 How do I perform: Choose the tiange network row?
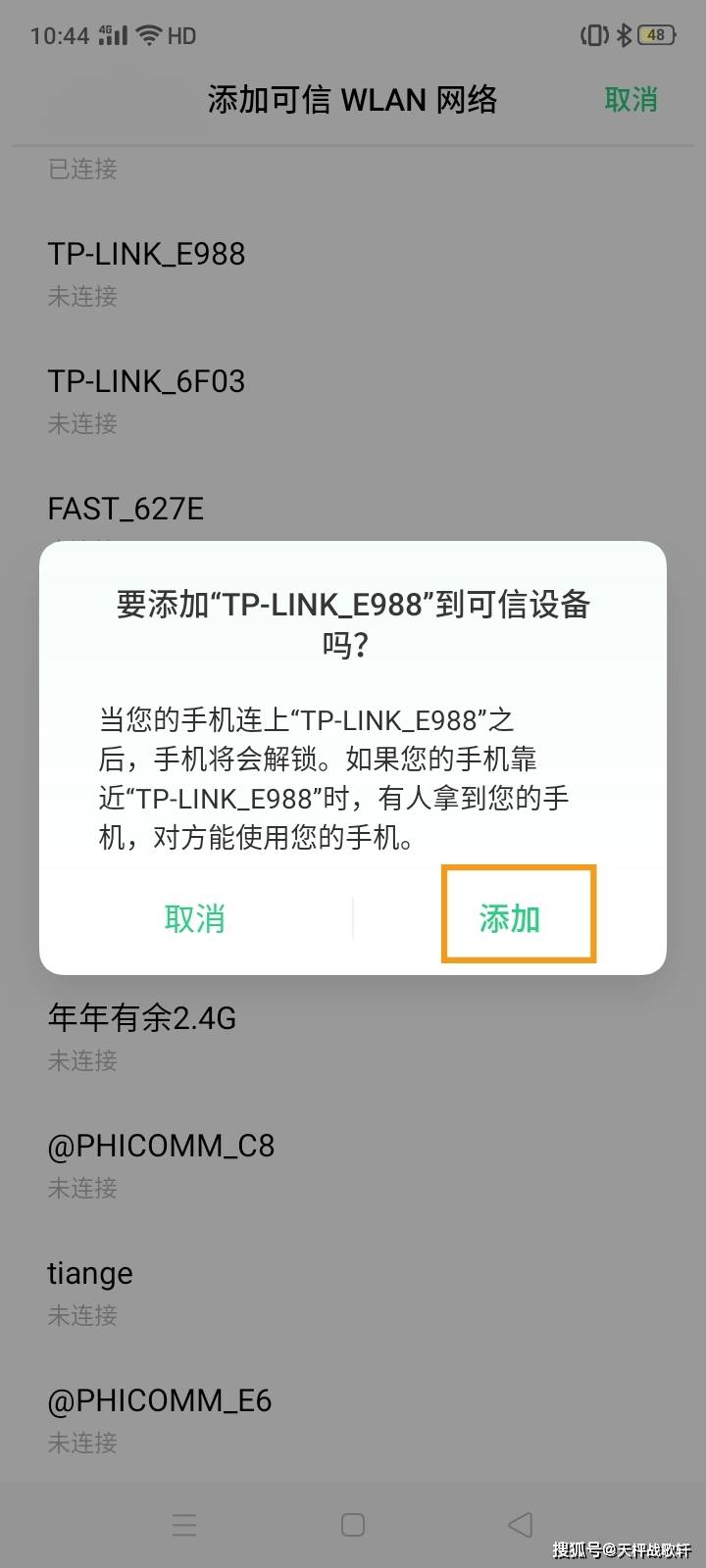click(x=353, y=1292)
